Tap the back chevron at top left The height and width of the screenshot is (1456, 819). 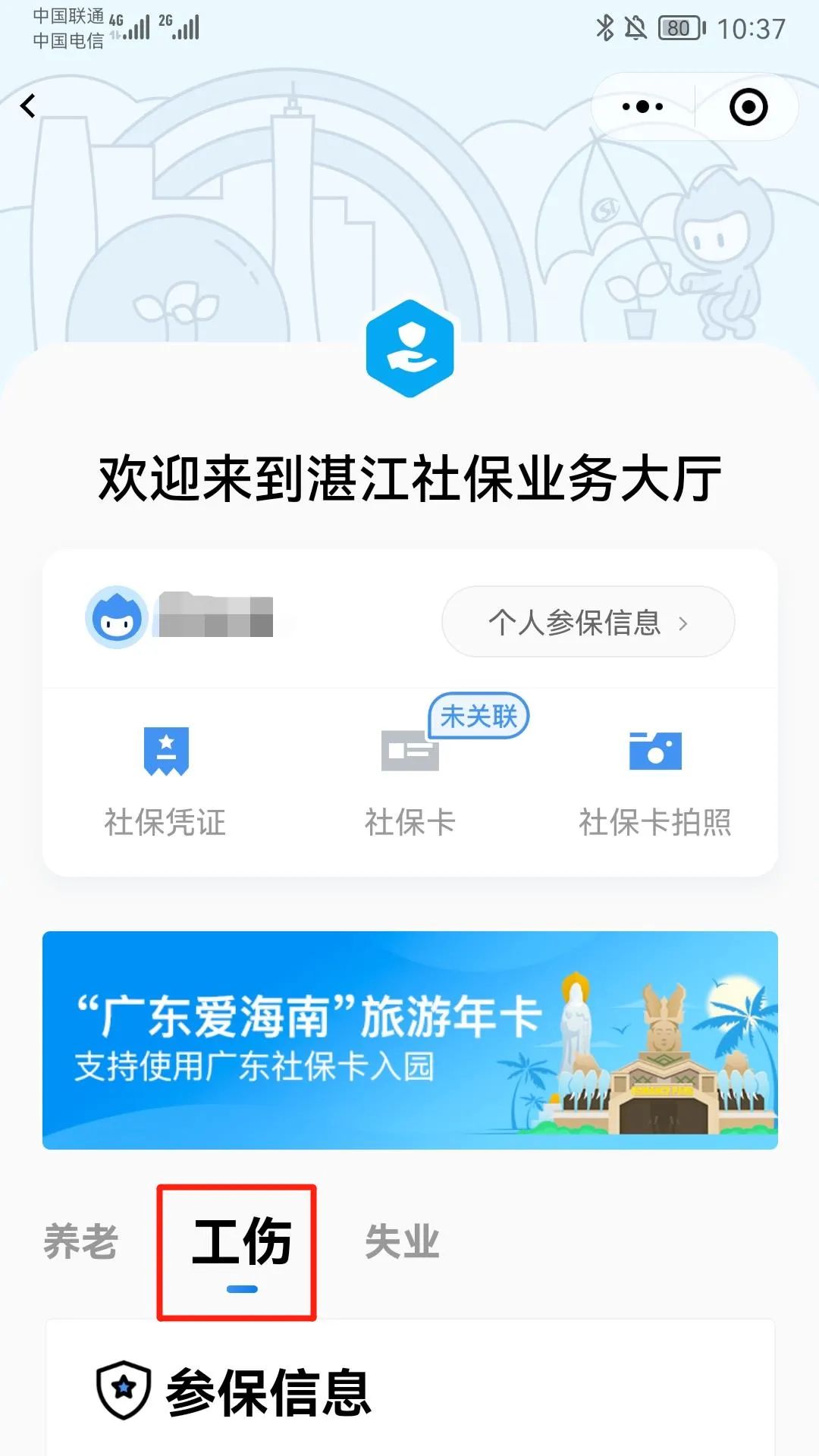click(28, 106)
